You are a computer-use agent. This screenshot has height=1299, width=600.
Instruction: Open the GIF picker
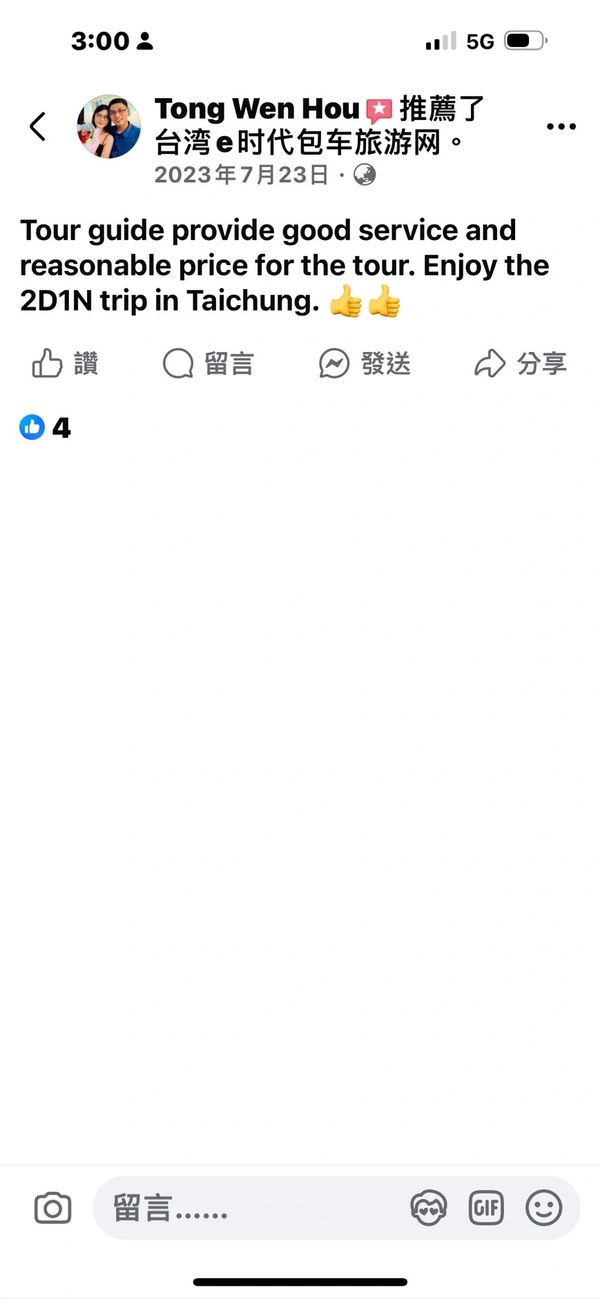487,1209
